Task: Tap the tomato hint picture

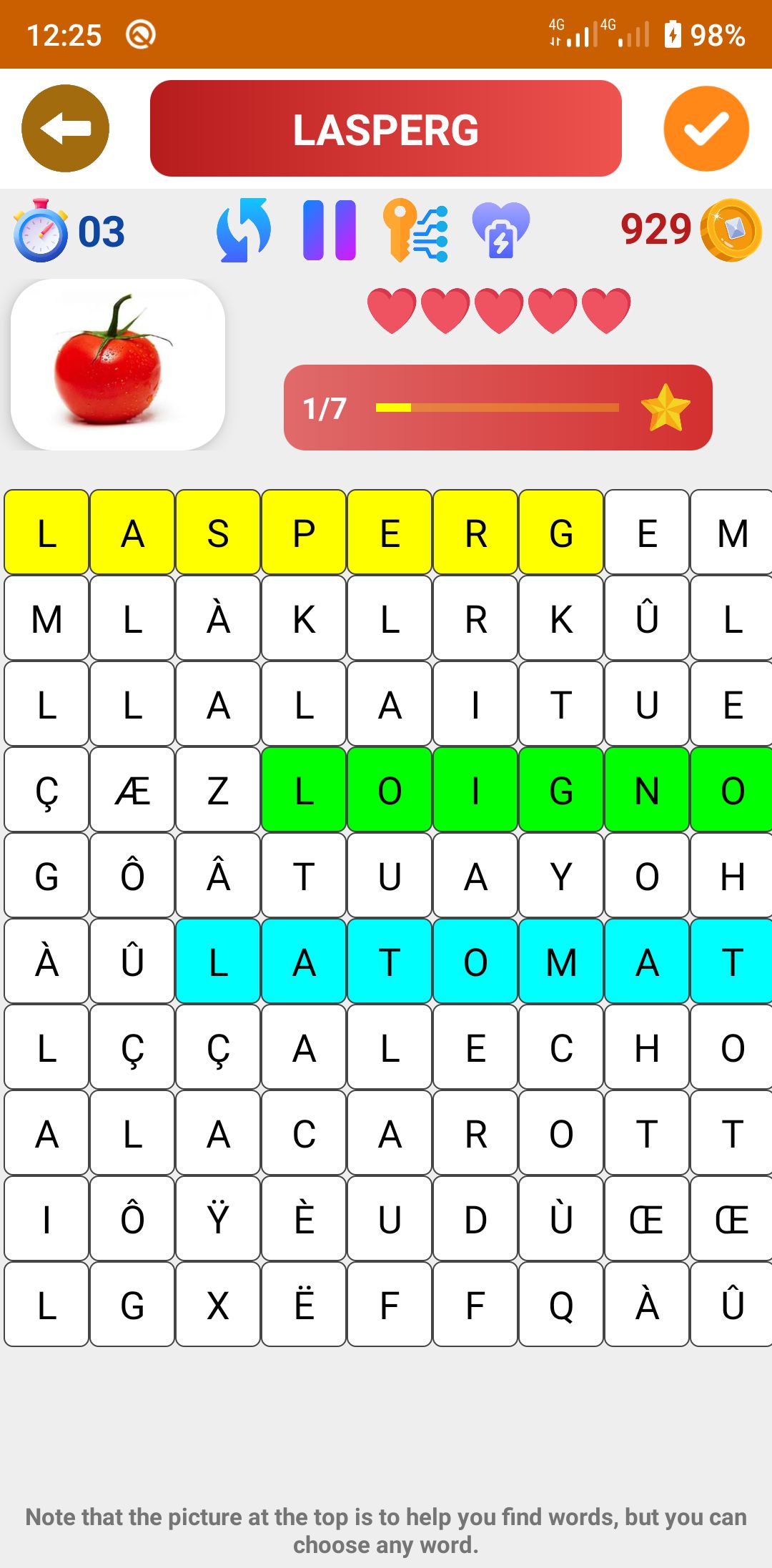Action: 118,365
